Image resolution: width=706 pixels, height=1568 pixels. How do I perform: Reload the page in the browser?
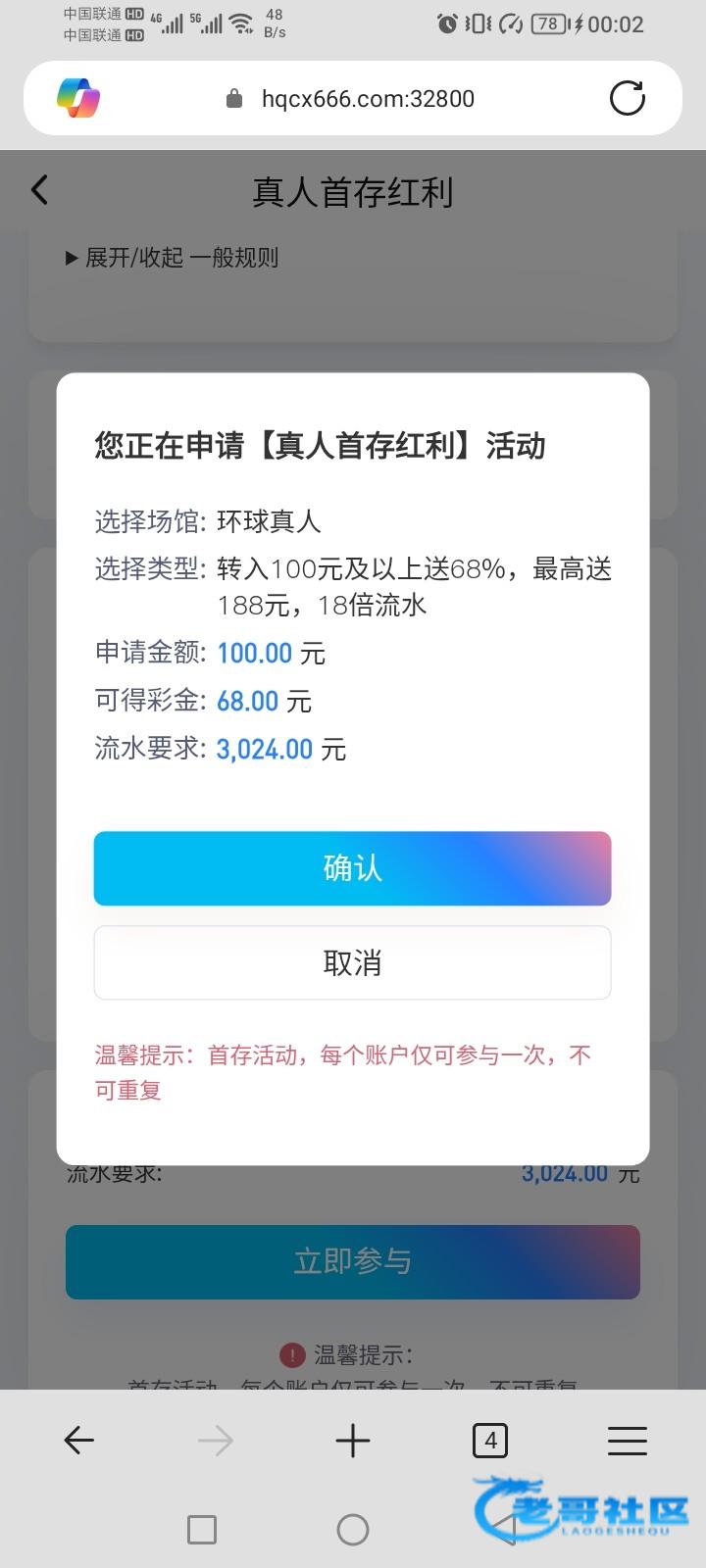627,98
